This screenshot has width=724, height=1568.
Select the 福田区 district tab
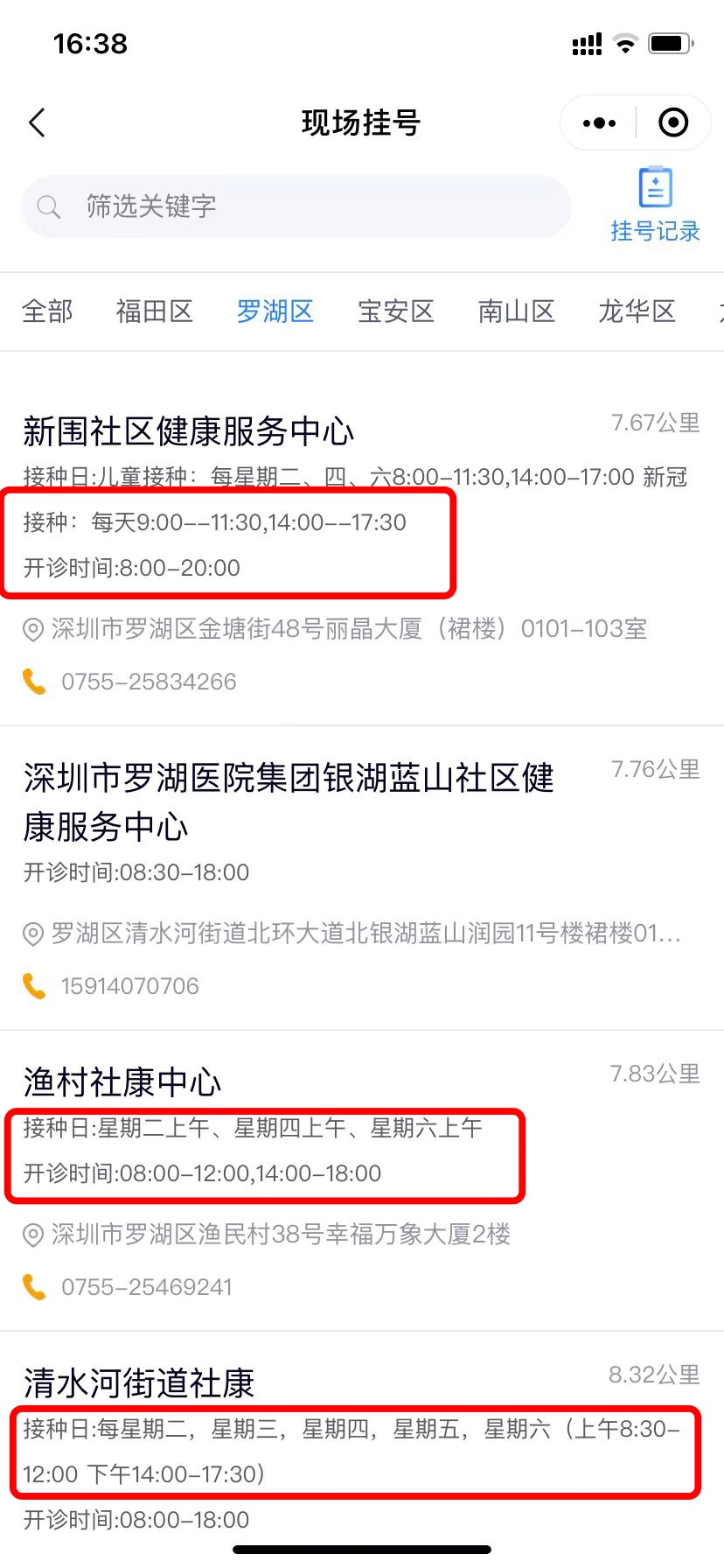[x=155, y=311]
